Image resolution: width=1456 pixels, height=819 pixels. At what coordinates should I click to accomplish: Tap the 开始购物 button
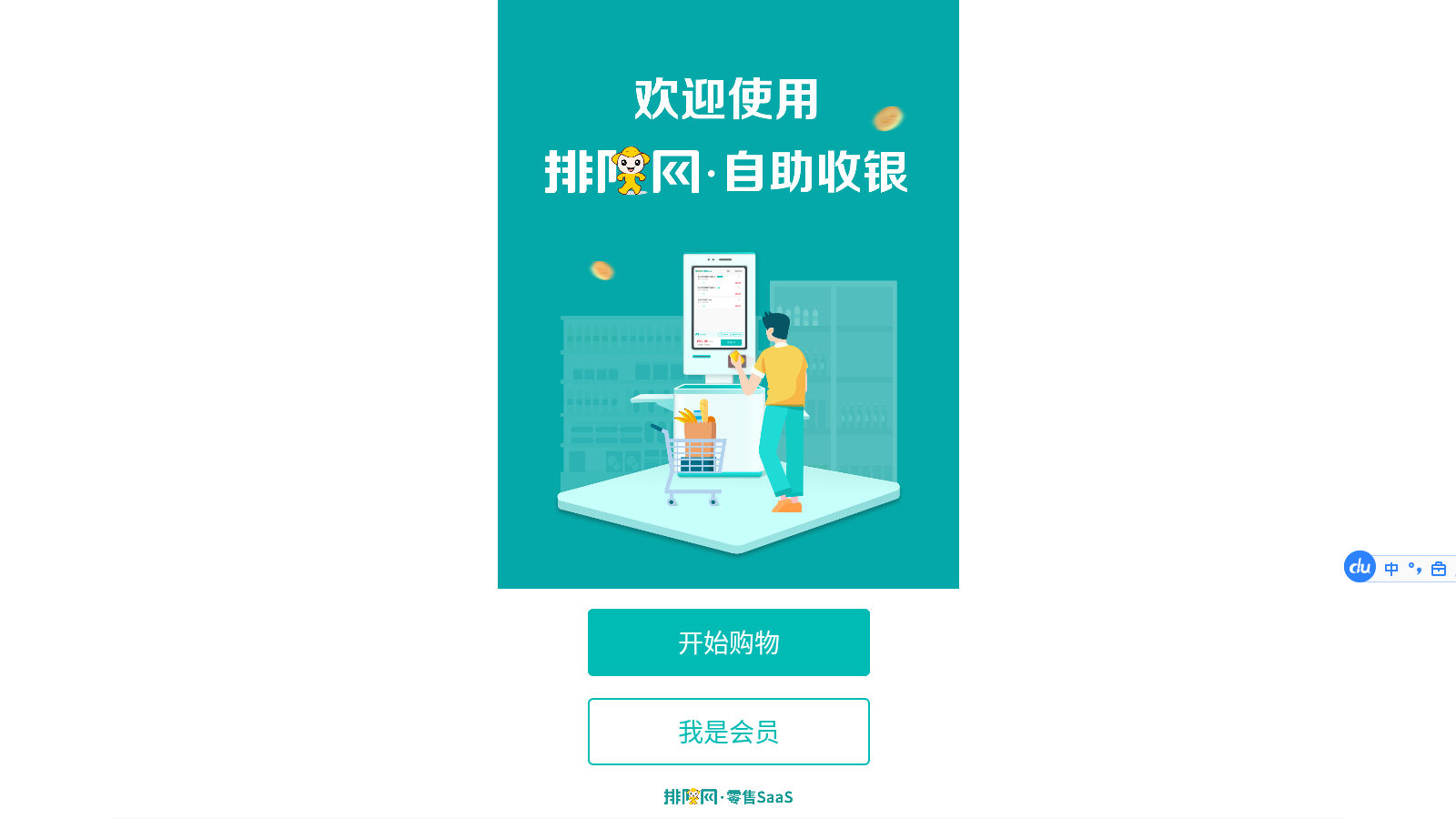(x=728, y=642)
